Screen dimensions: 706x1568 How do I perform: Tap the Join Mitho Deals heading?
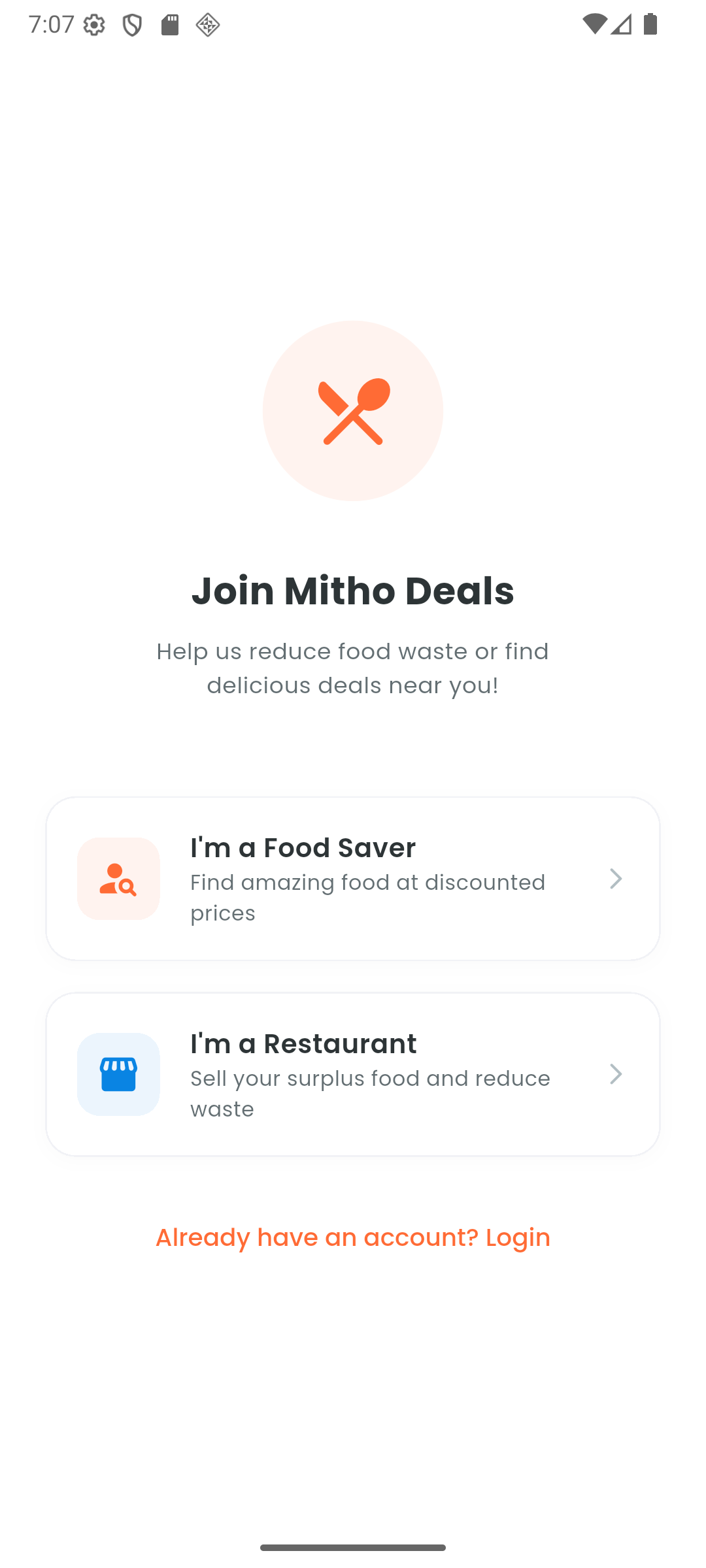coord(352,590)
